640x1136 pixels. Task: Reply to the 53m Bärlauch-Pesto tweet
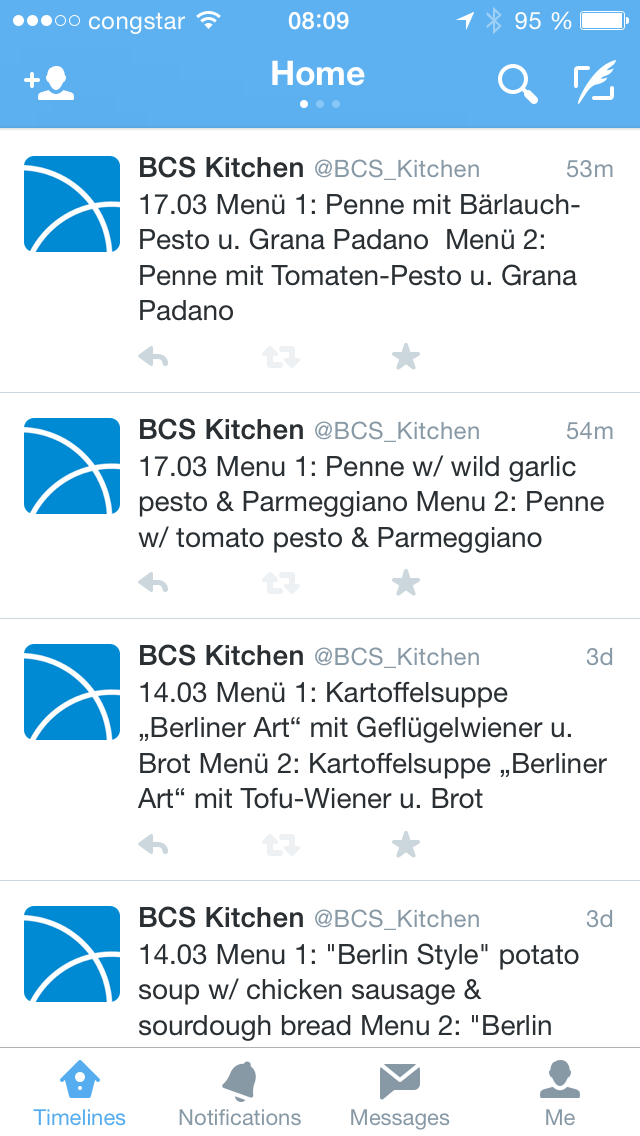[x=153, y=356]
